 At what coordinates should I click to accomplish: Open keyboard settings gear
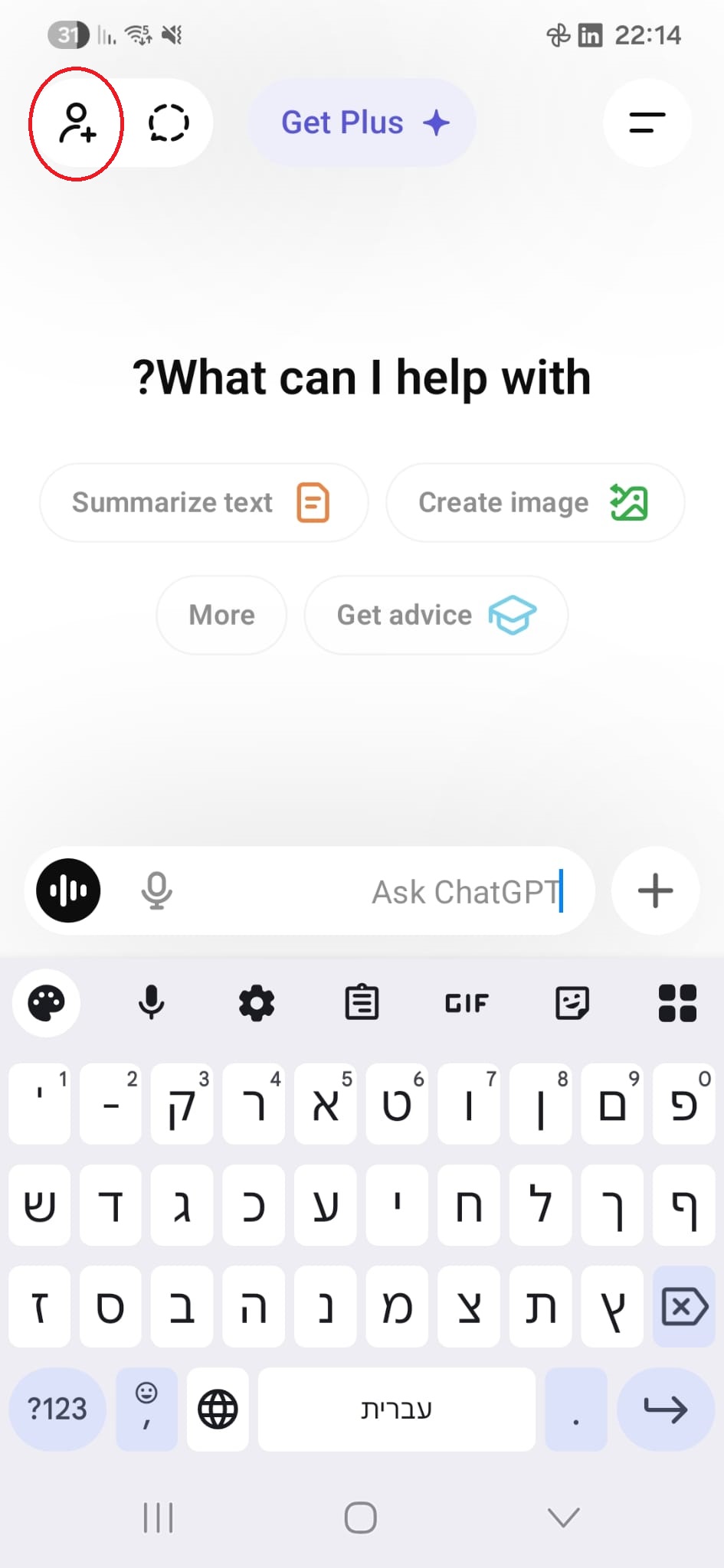point(257,1003)
